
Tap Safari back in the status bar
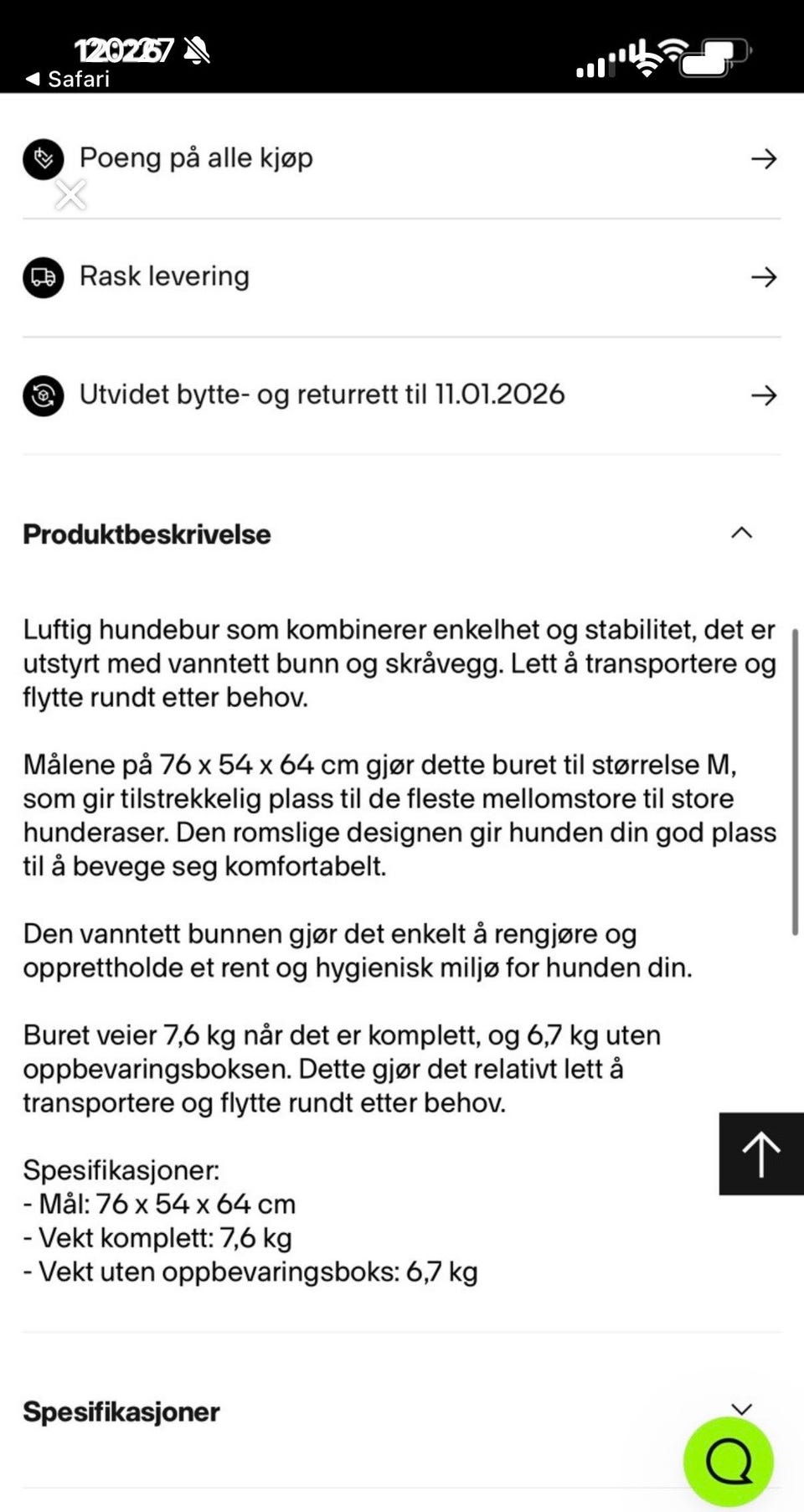67,80
